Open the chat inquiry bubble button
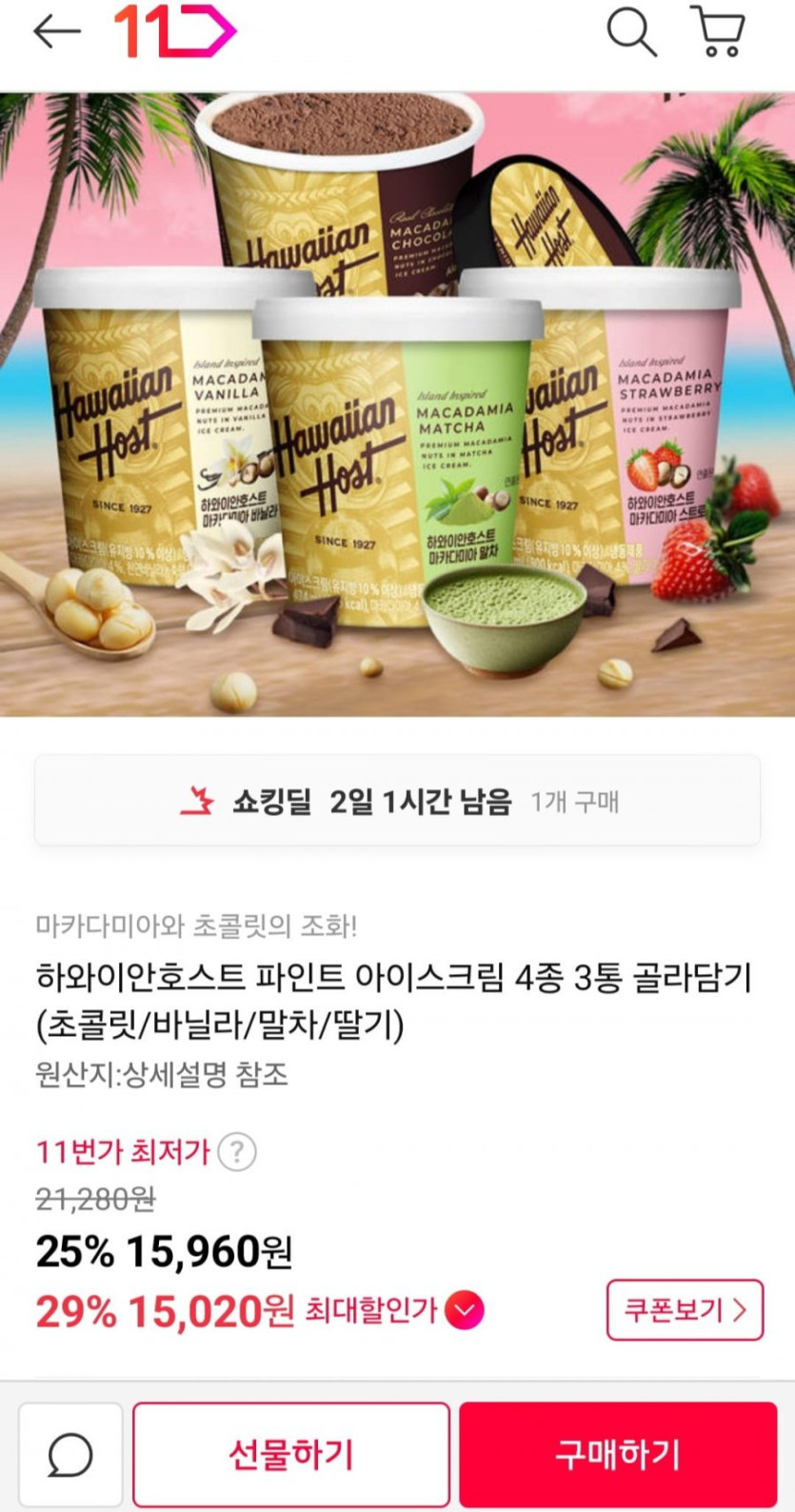795x1512 pixels. coord(70,1455)
